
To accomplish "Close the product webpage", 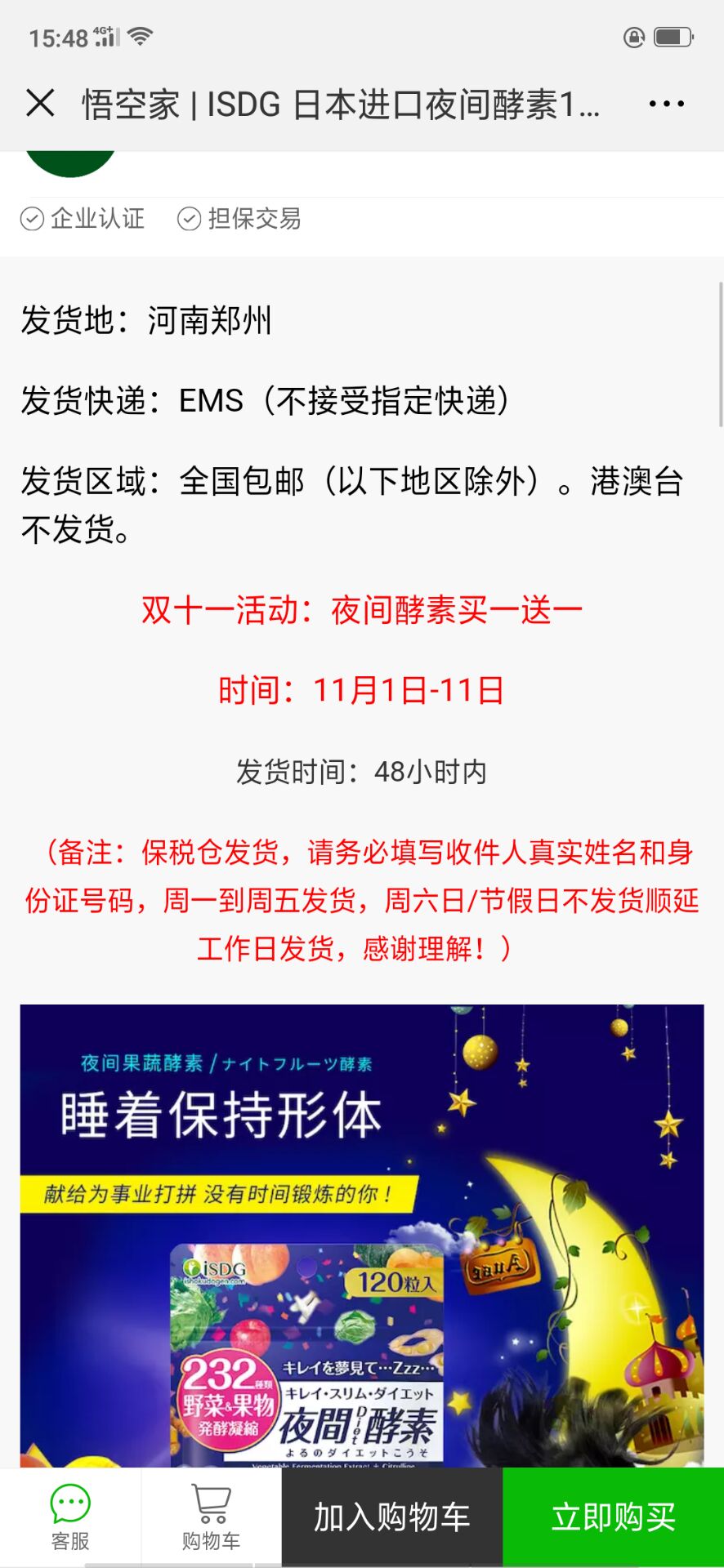I will click(x=40, y=104).
